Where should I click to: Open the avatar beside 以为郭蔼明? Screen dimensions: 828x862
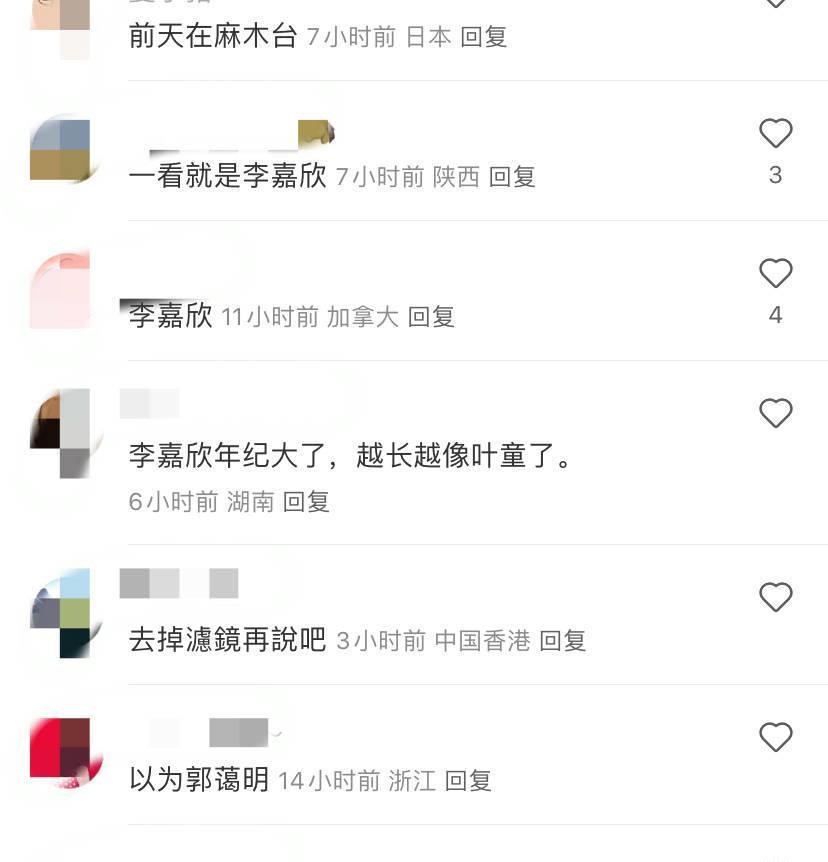click(60, 752)
